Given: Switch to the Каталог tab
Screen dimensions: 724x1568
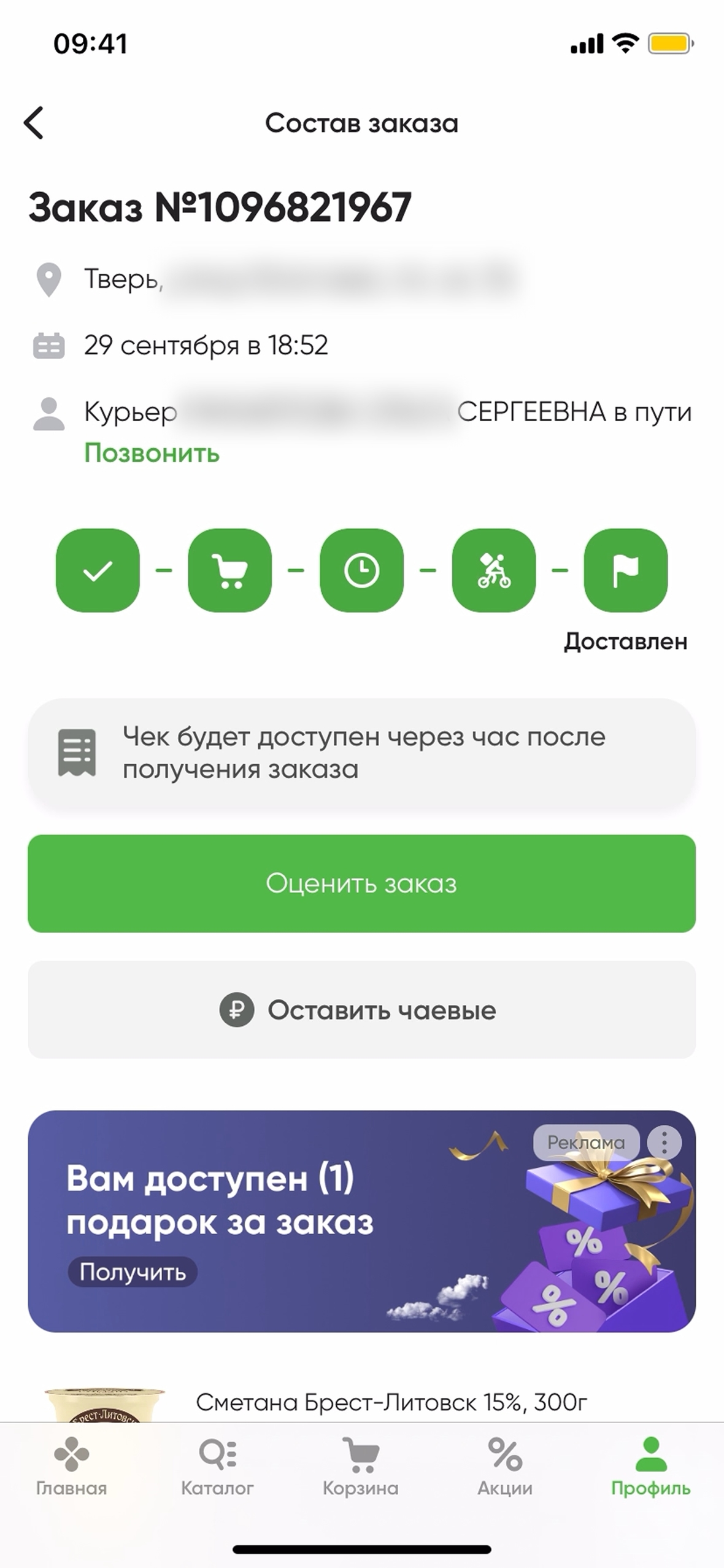Looking at the screenshot, I should [x=217, y=1468].
